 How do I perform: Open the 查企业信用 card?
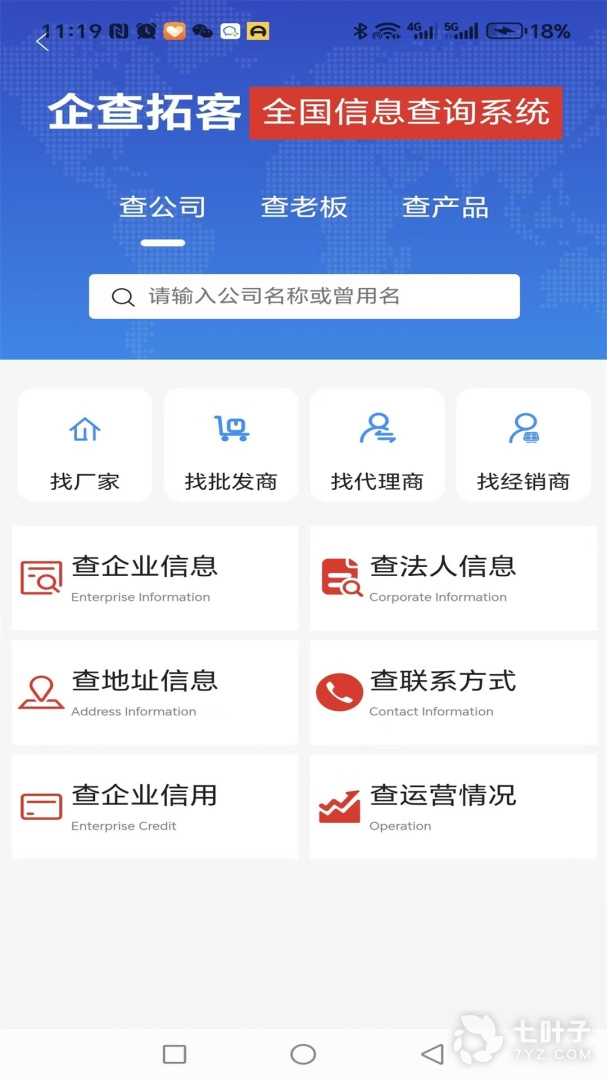pos(155,806)
